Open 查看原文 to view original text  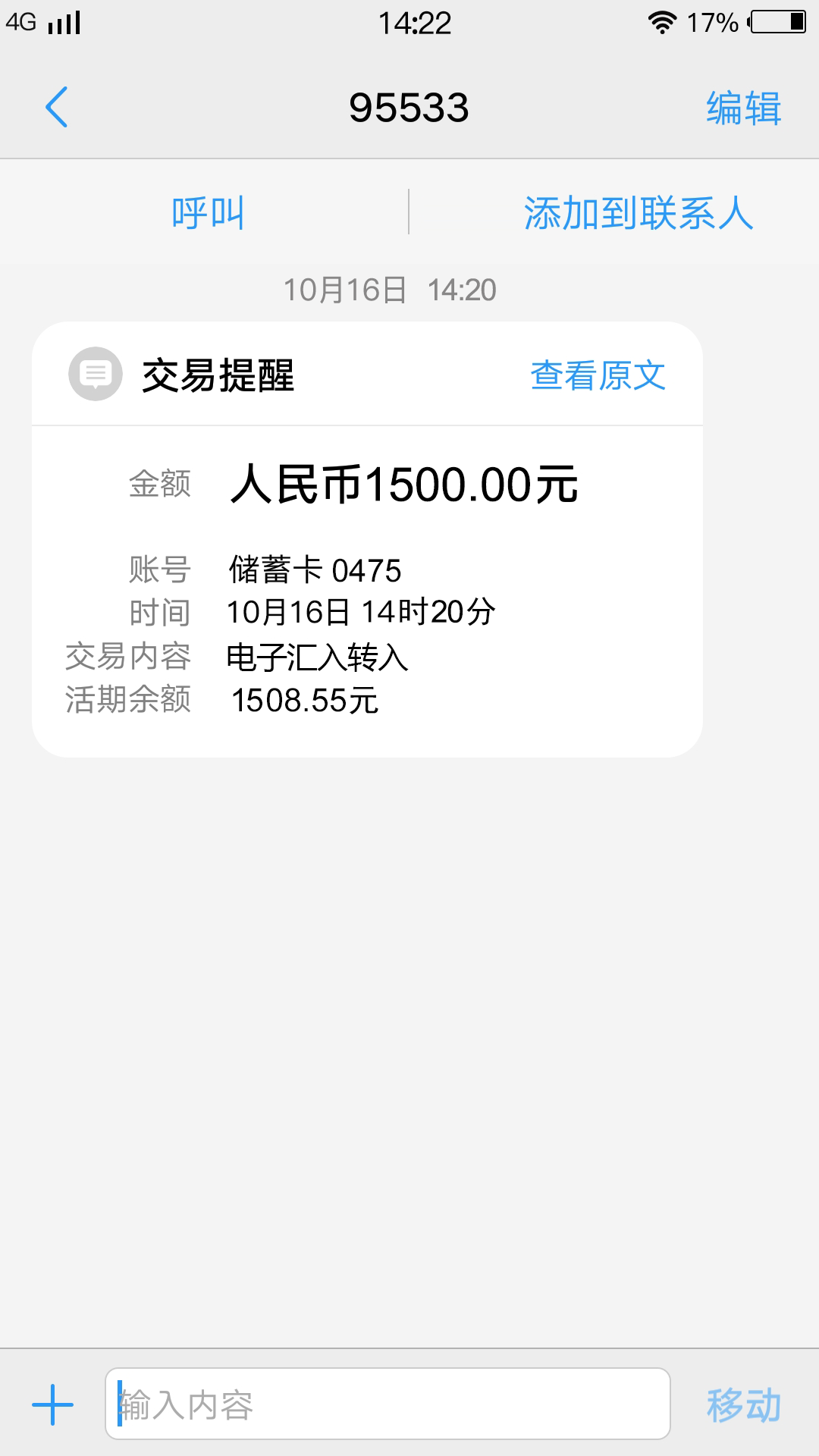(x=598, y=375)
